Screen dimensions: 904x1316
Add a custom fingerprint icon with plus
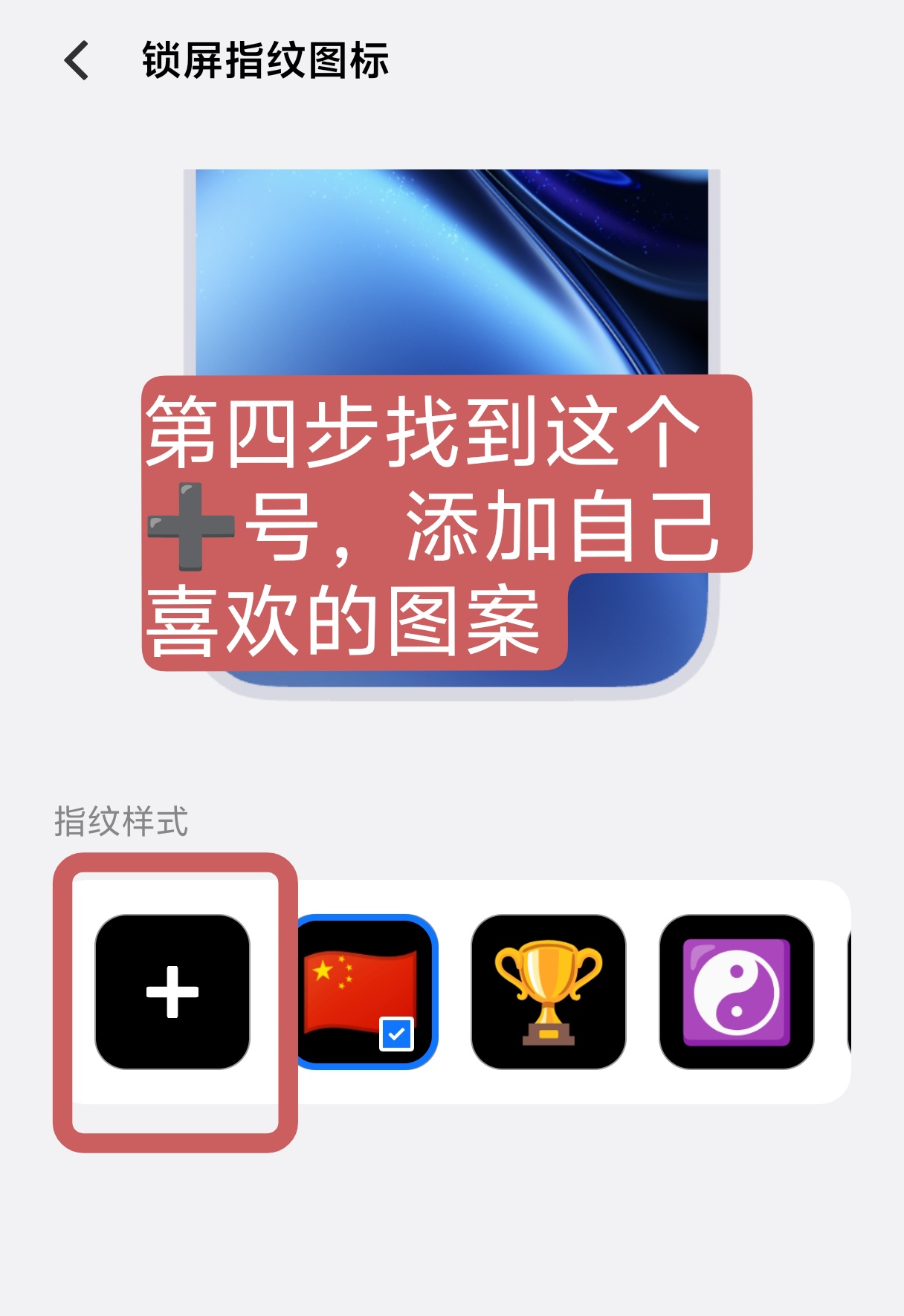click(x=172, y=991)
